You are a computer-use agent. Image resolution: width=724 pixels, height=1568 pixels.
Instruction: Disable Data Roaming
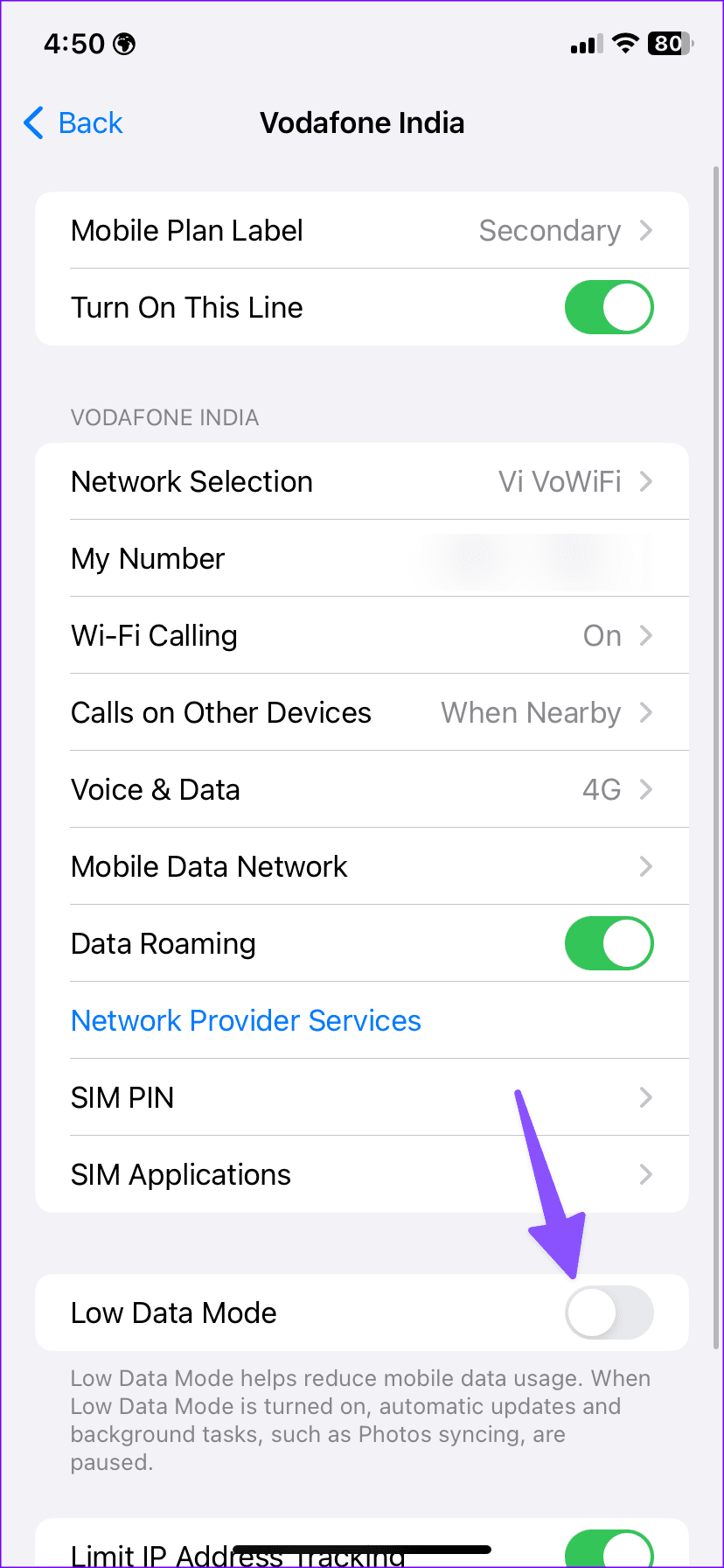[x=609, y=943]
